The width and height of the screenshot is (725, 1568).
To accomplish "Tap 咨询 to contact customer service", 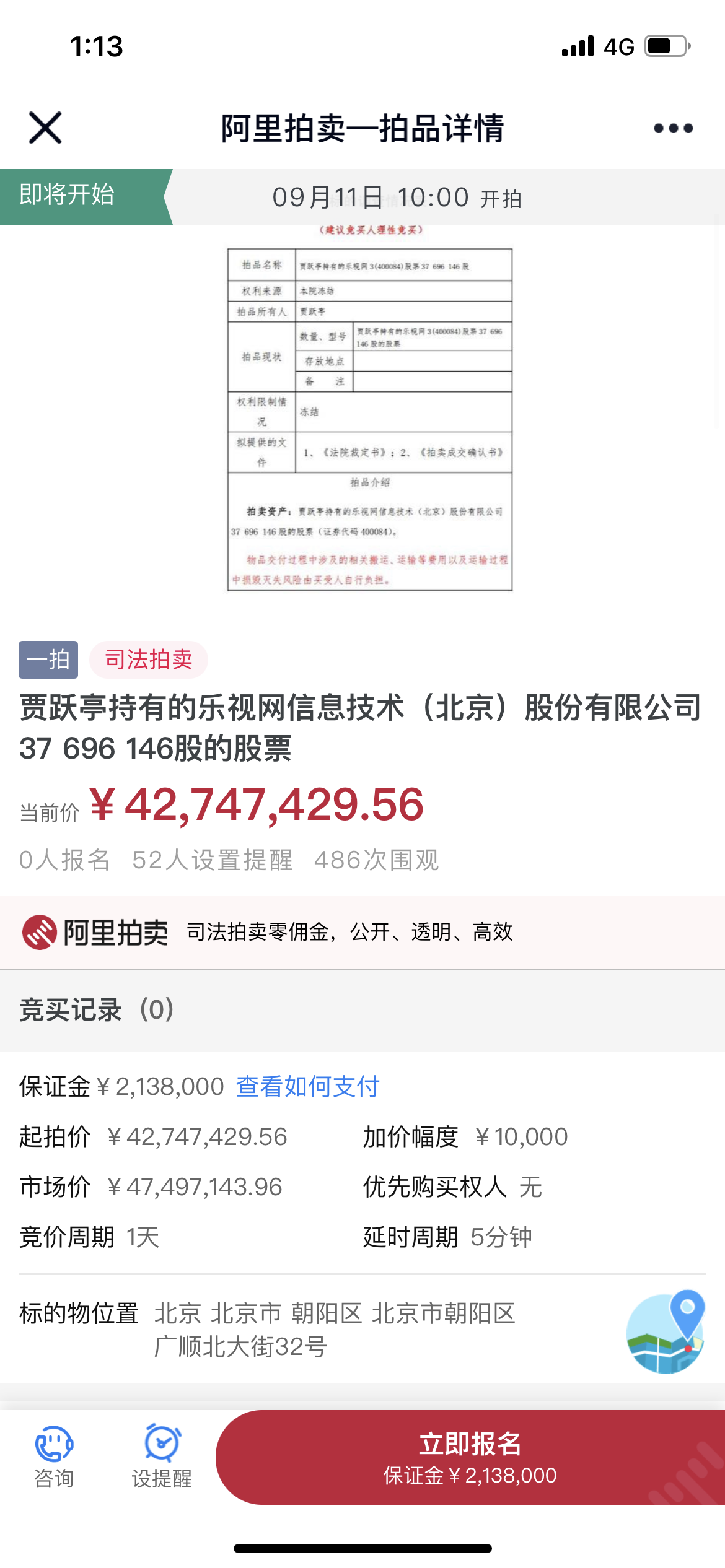I will click(x=54, y=1458).
